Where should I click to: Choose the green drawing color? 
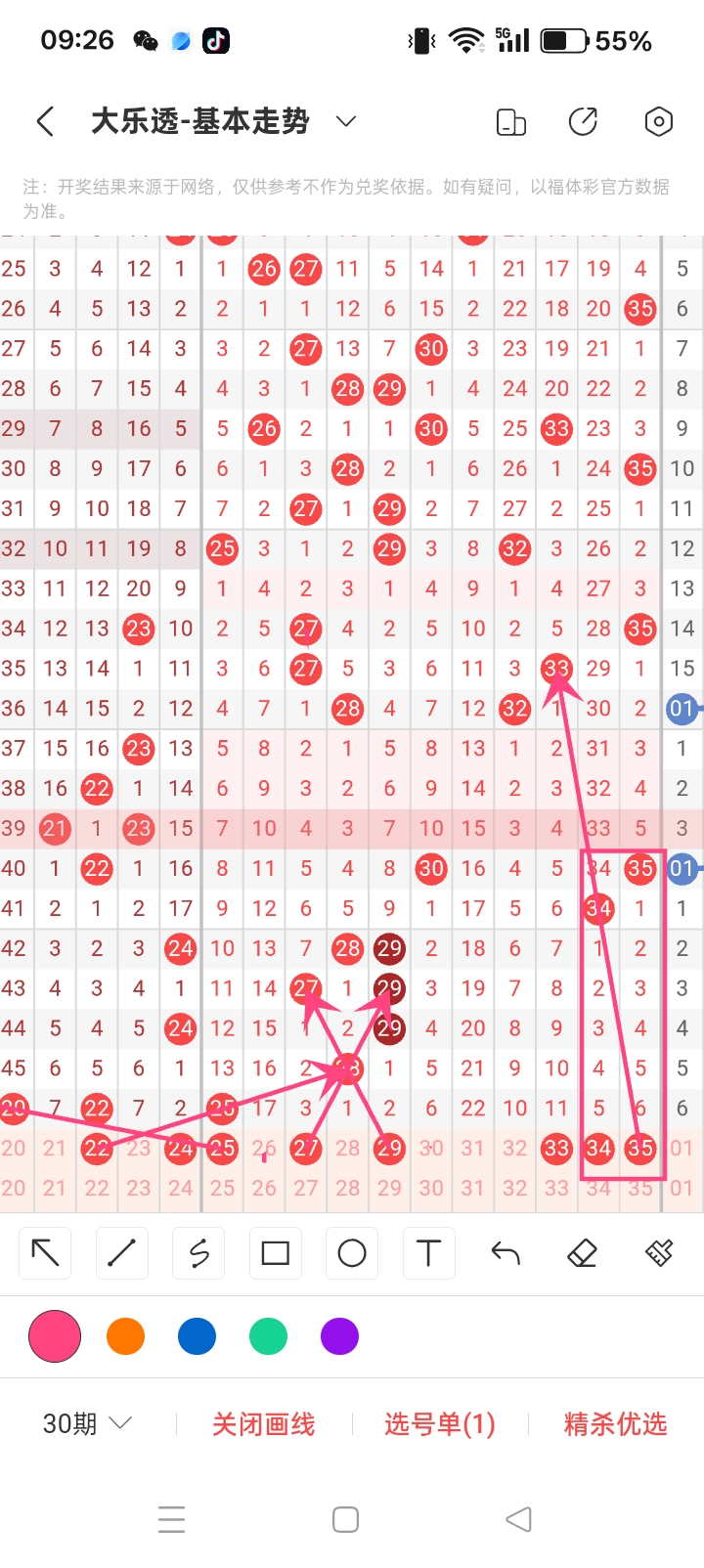tap(268, 1336)
